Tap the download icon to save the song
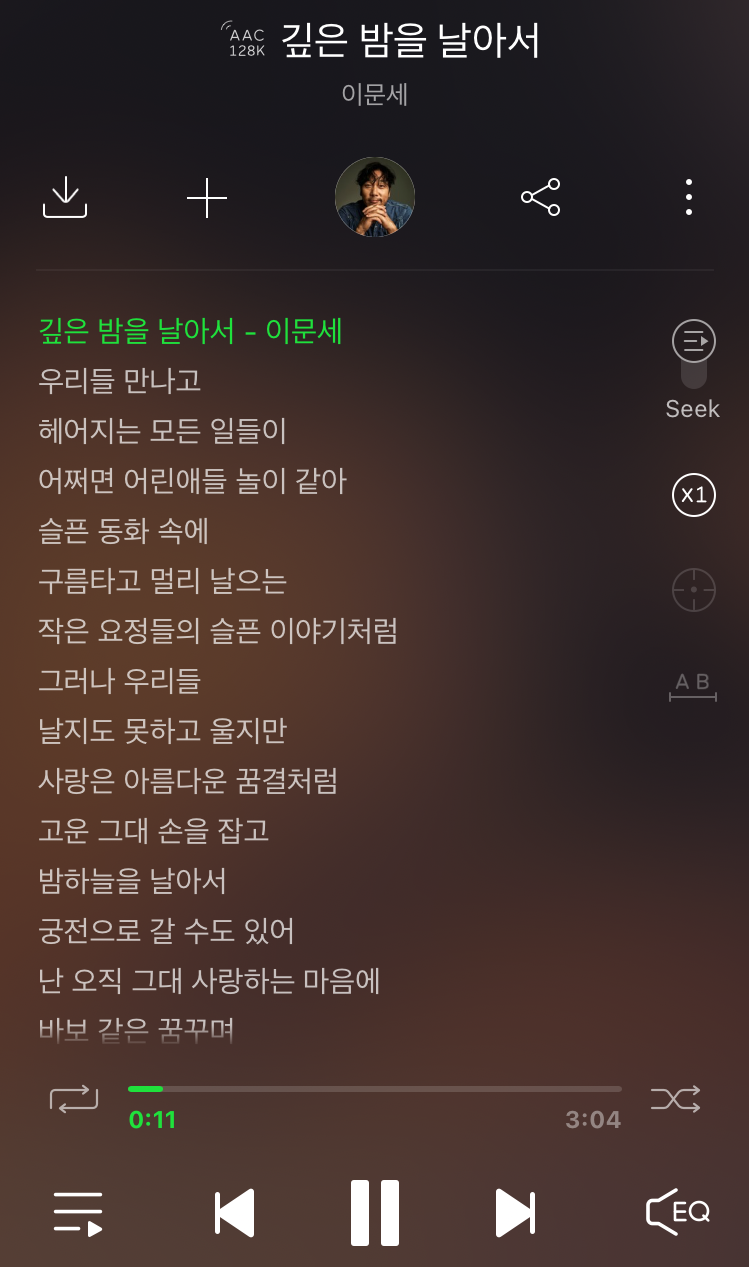This screenshot has height=1267, width=749. click(64, 197)
